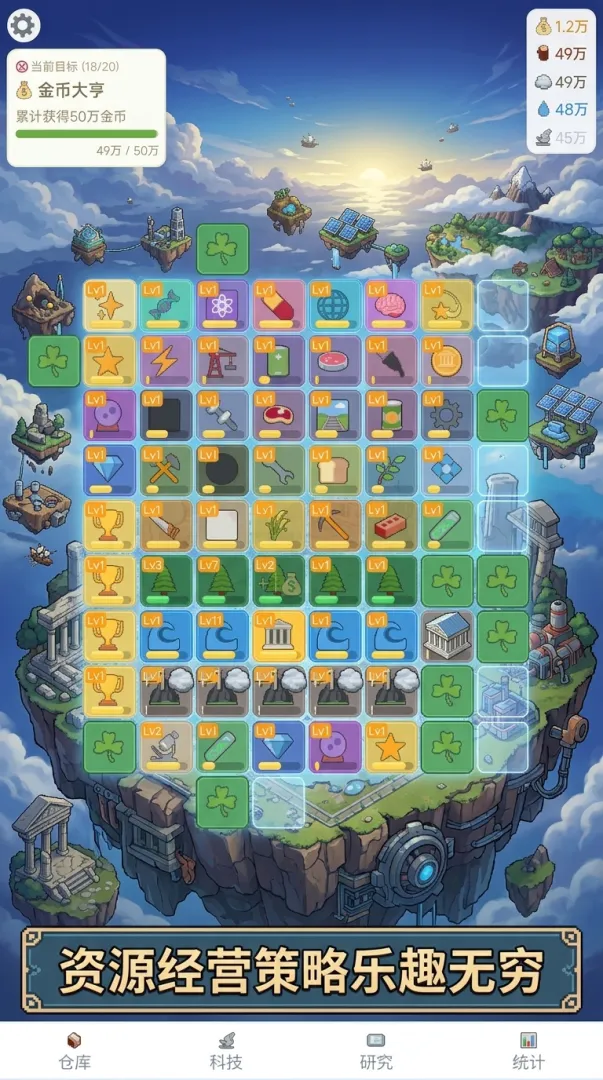603x1080 pixels.
Task: Select the red brick tile
Action: pyautogui.click(x=391, y=526)
